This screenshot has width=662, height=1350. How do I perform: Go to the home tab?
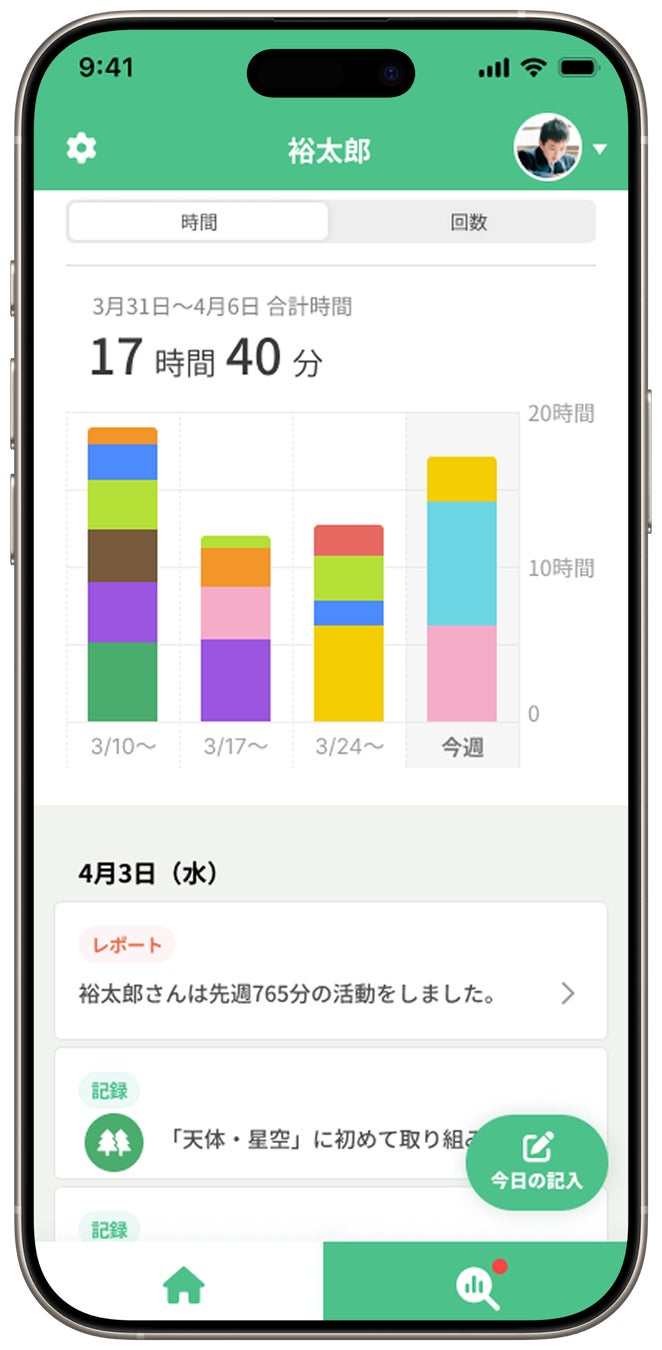tap(183, 1285)
